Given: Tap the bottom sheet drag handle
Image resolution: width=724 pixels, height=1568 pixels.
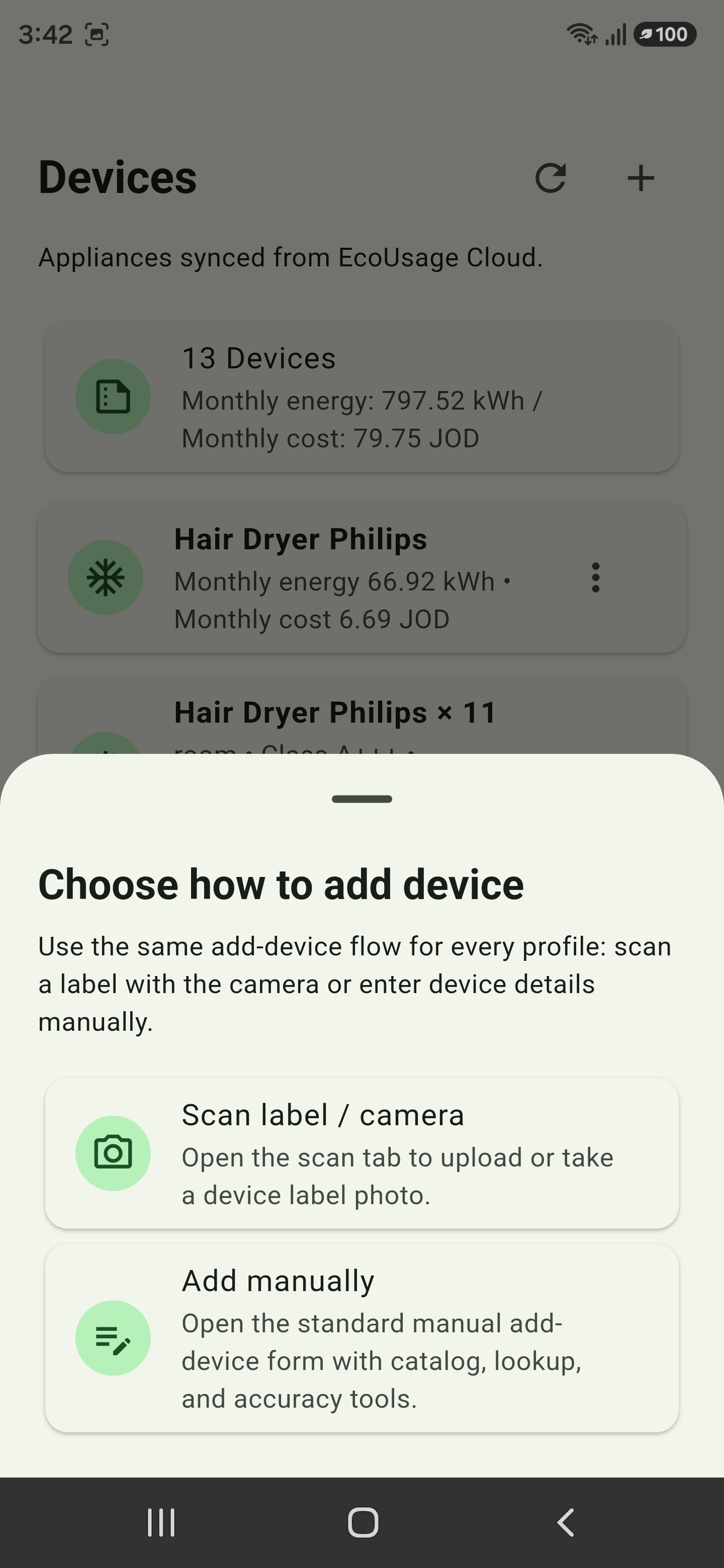Looking at the screenshot, I should (x=361, y=799).
